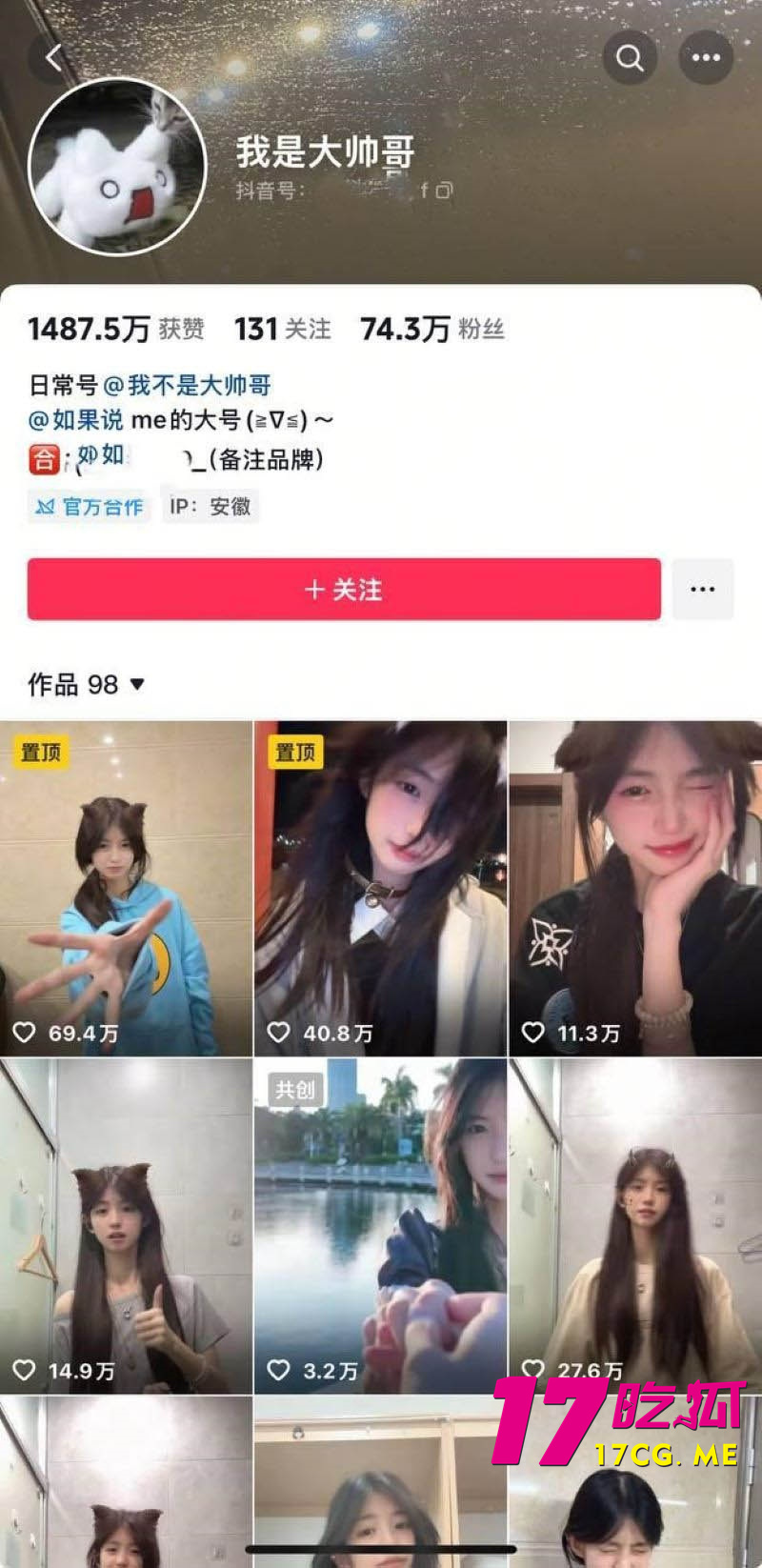Image resolution: width=762 pixels, height=1568 pixels.
Task: Open pinned video with 69.4万 likes
Action: pyautogui.click(x=126, y=888)
